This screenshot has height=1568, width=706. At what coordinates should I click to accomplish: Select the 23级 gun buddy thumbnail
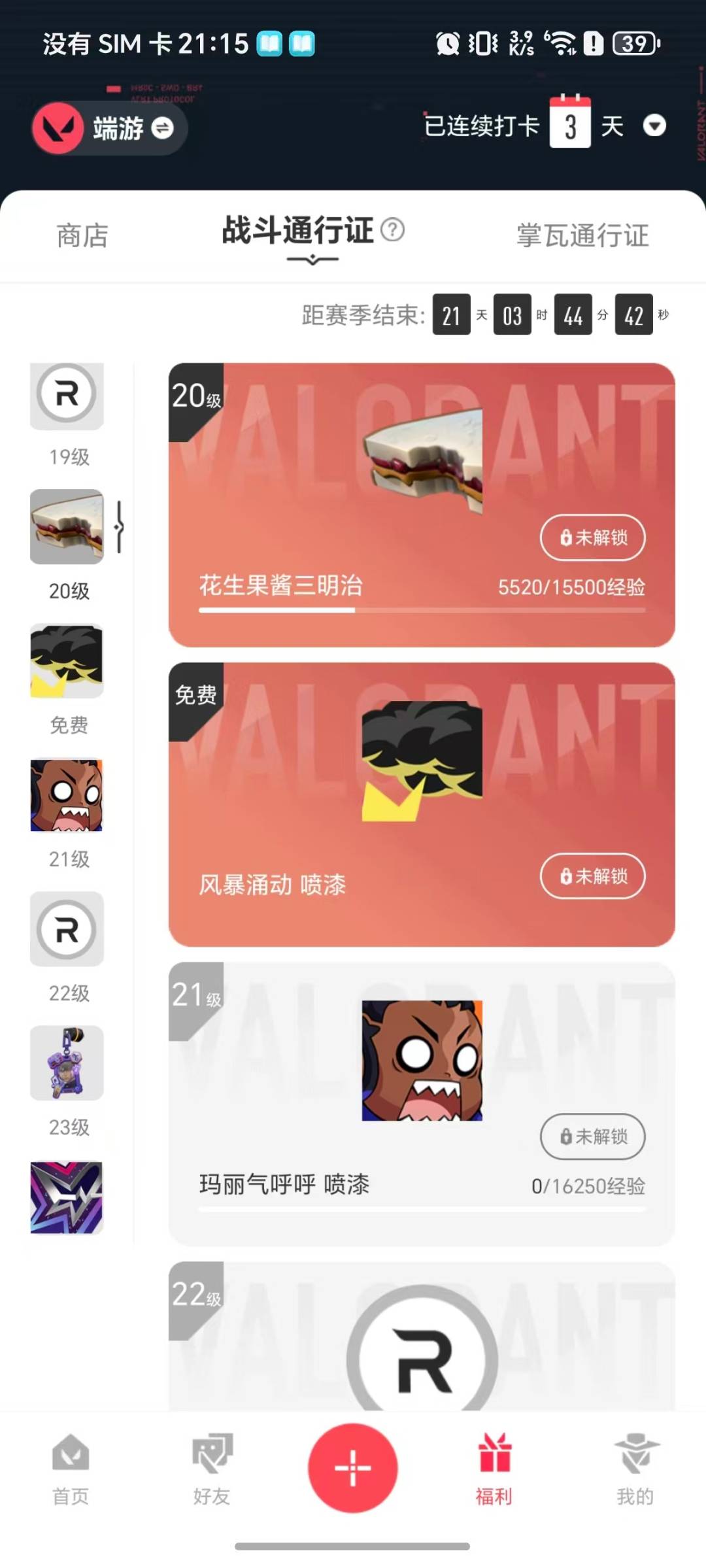tap(67, 1063)
